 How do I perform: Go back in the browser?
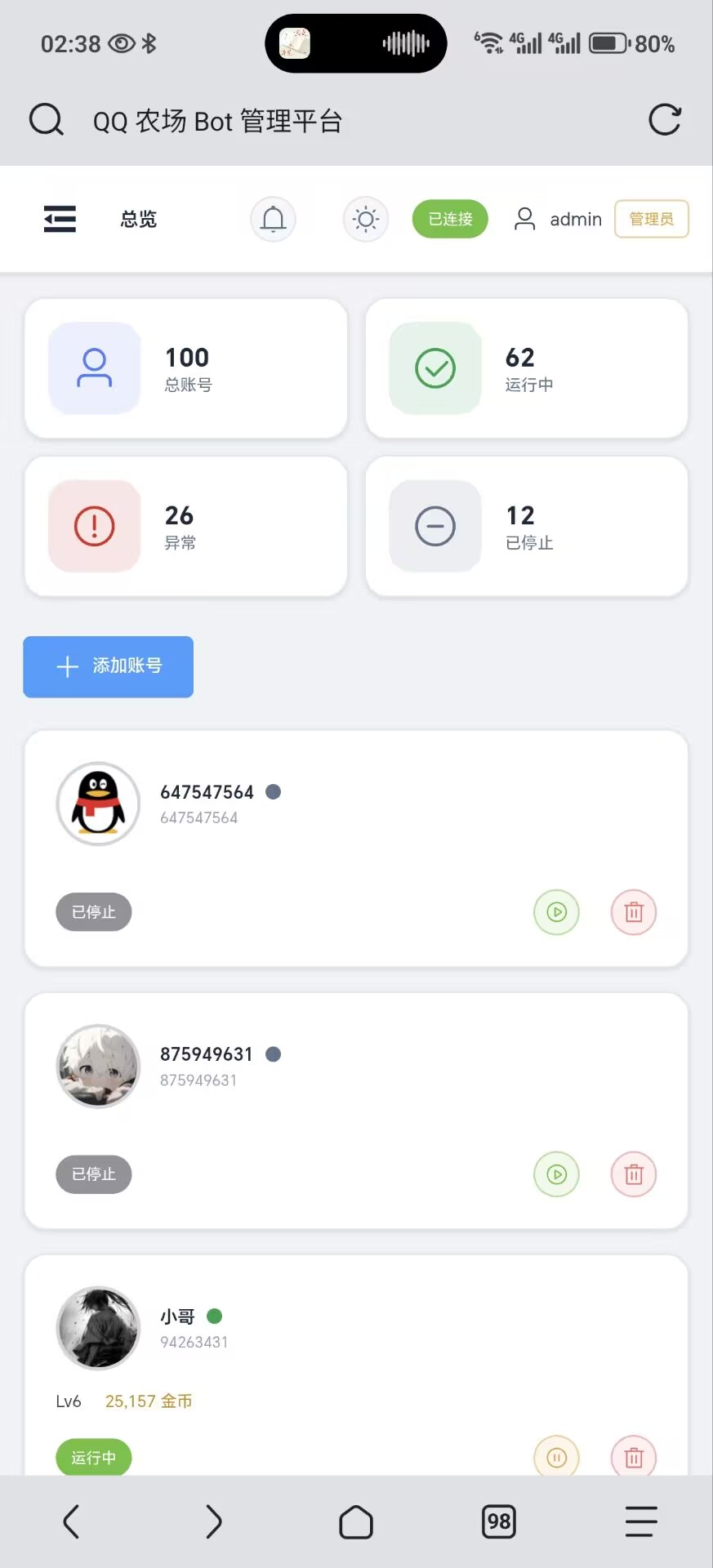[71, 1521]
